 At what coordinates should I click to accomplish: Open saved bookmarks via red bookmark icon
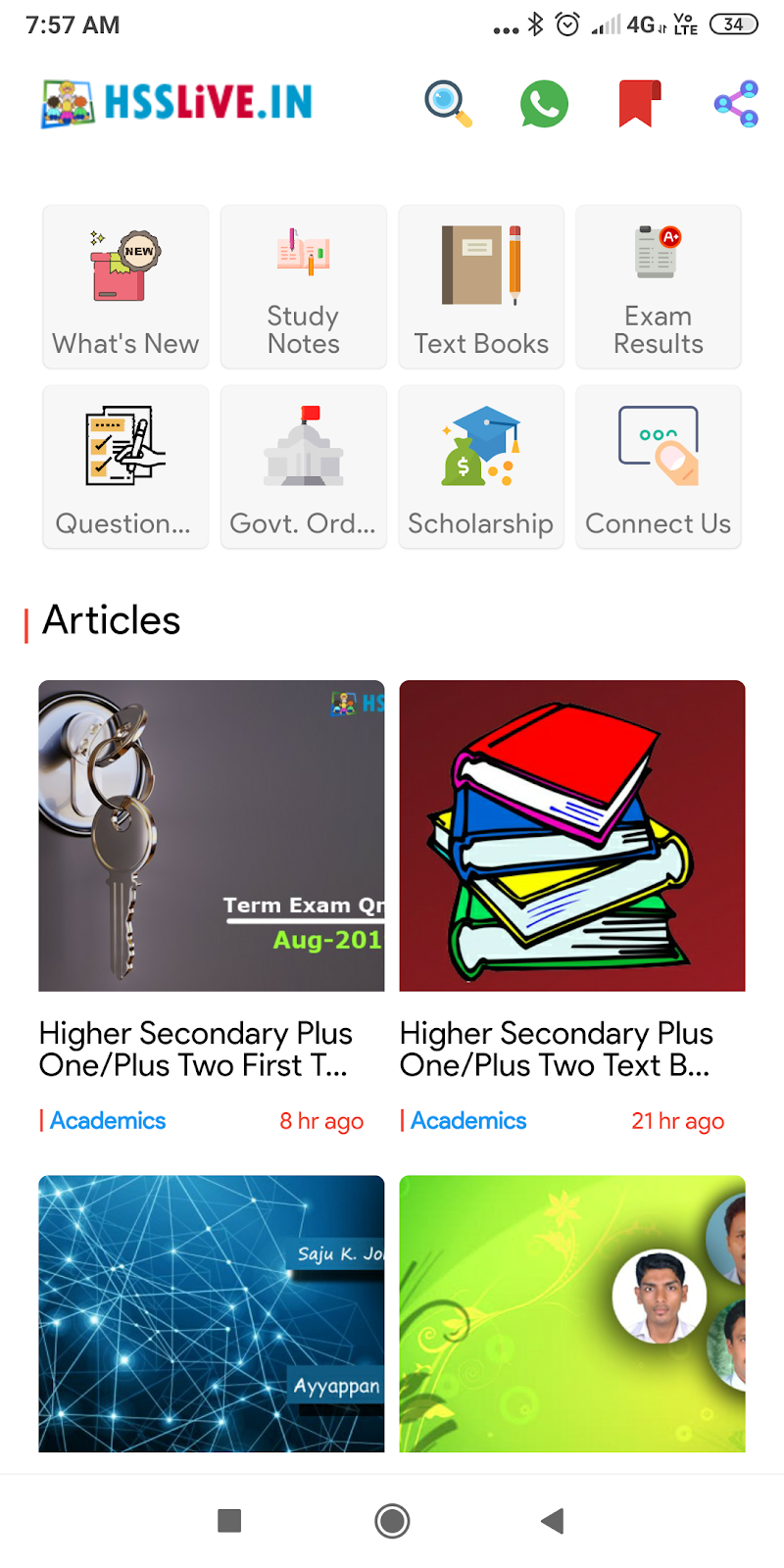point(639,102)
